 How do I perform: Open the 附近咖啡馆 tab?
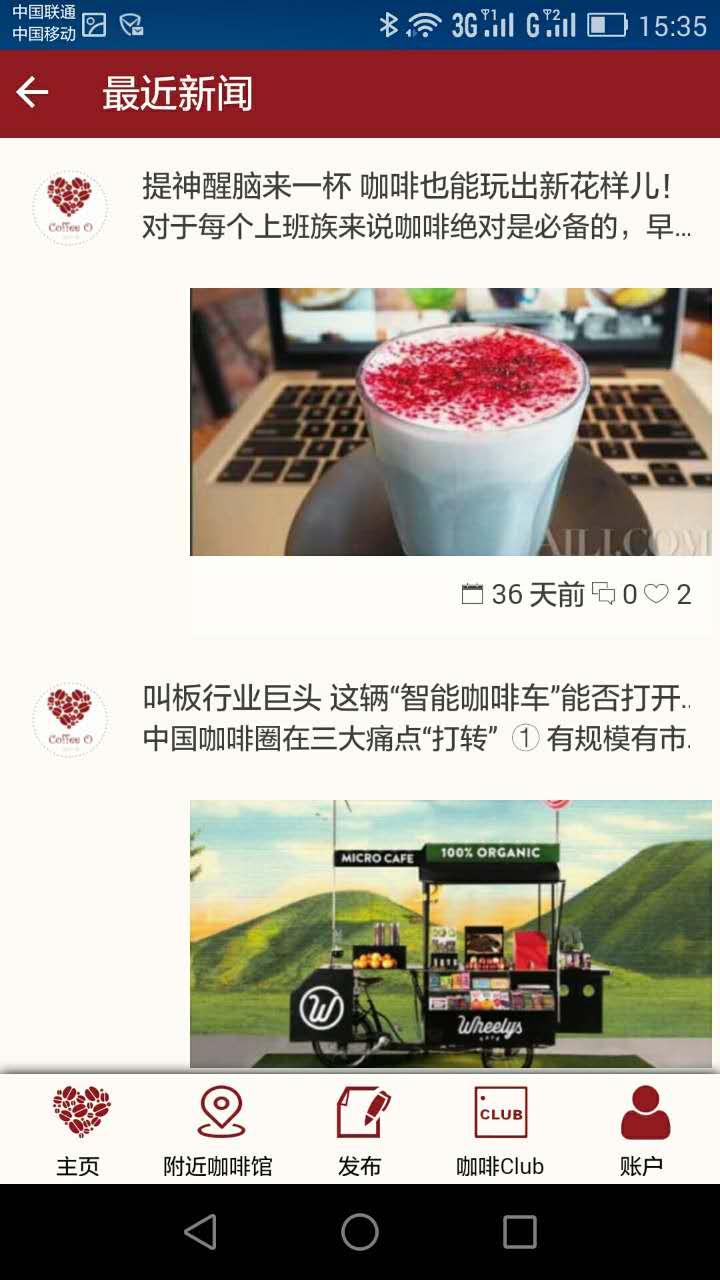click(x=219, y=1132)
